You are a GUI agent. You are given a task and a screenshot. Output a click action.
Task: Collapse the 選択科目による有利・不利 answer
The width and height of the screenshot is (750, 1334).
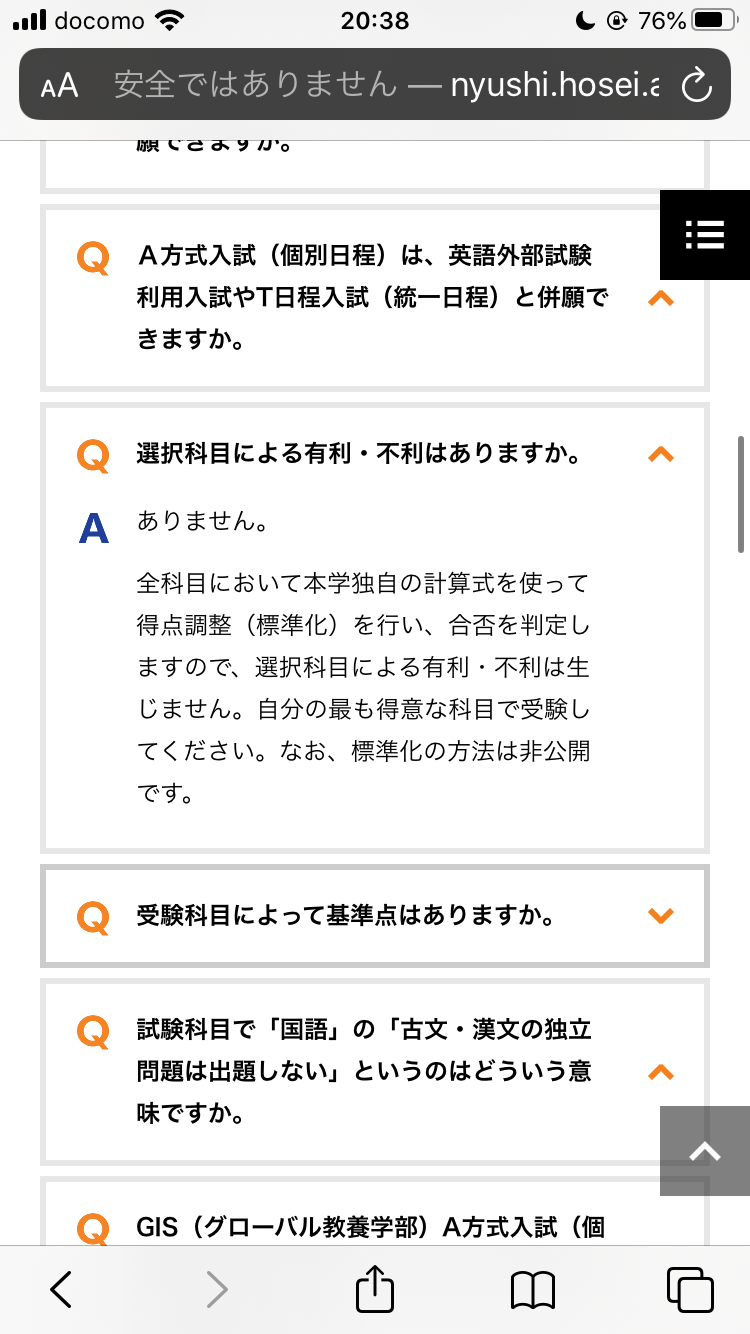pyautogui.click(x=661, y=455)
